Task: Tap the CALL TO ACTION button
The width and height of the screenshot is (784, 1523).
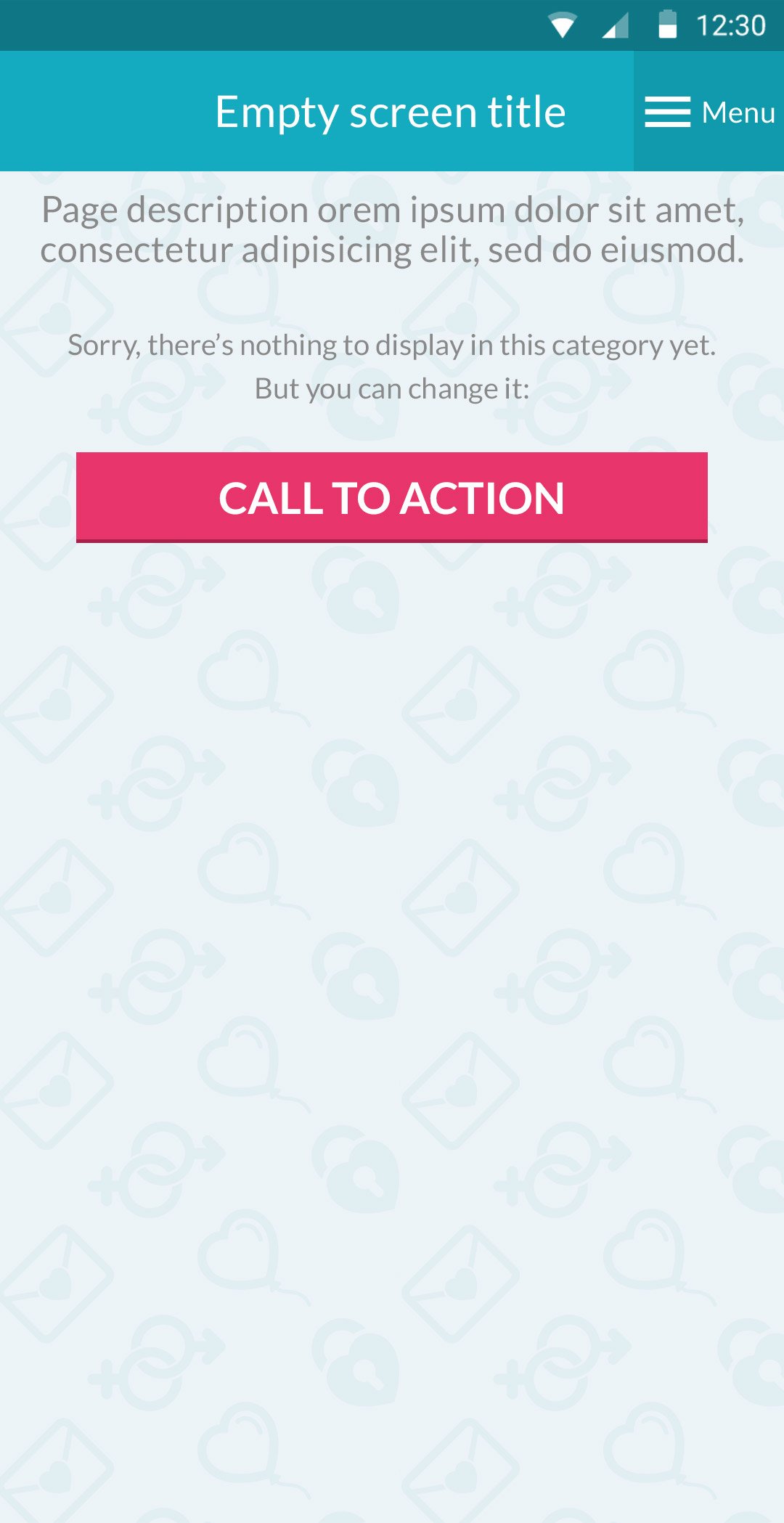Action: click(392, 497)
